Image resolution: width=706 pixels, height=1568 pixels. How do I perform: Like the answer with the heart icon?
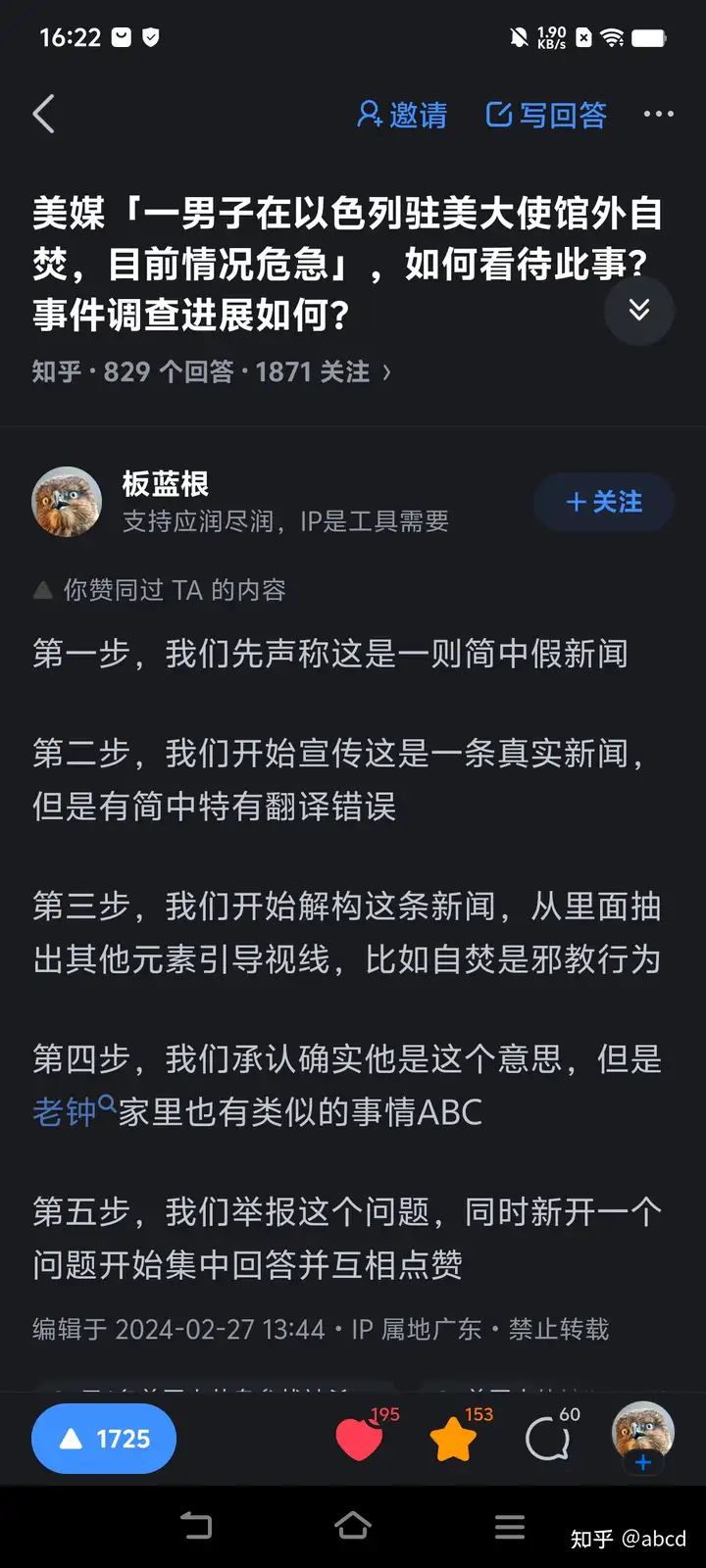tap(360, 1439)
